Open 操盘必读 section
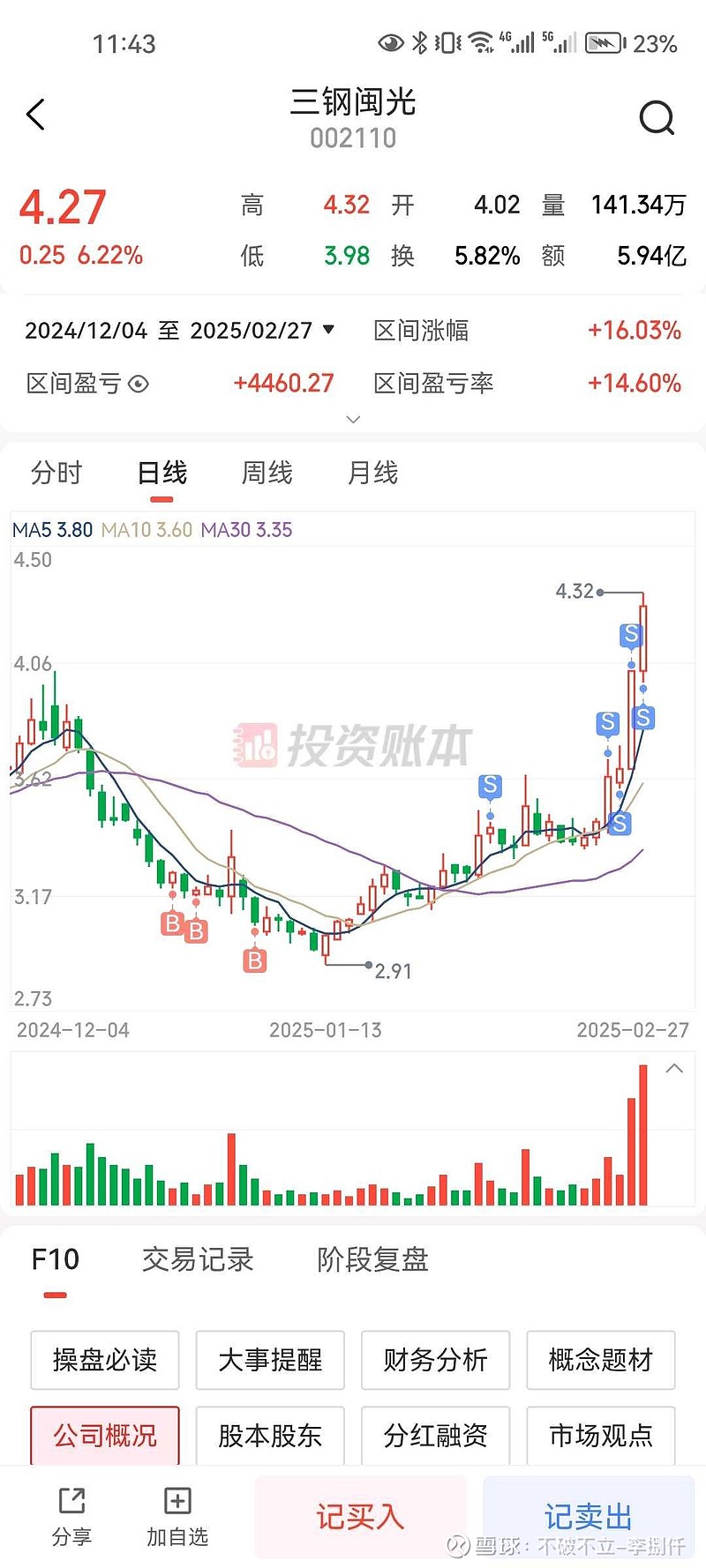706x1568 pixels. (x=105, y=1360)
